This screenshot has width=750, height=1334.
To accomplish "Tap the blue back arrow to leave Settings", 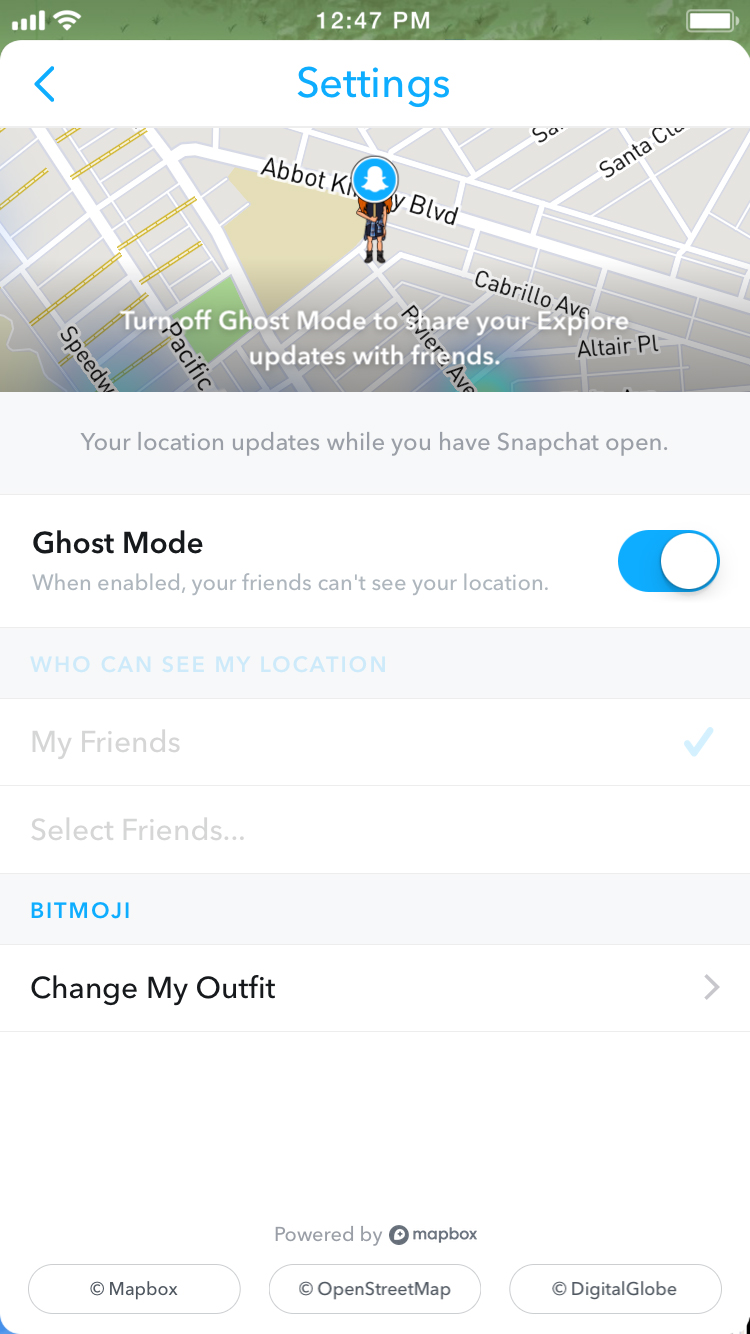I will pyautogui.click(x=44, y=84).
